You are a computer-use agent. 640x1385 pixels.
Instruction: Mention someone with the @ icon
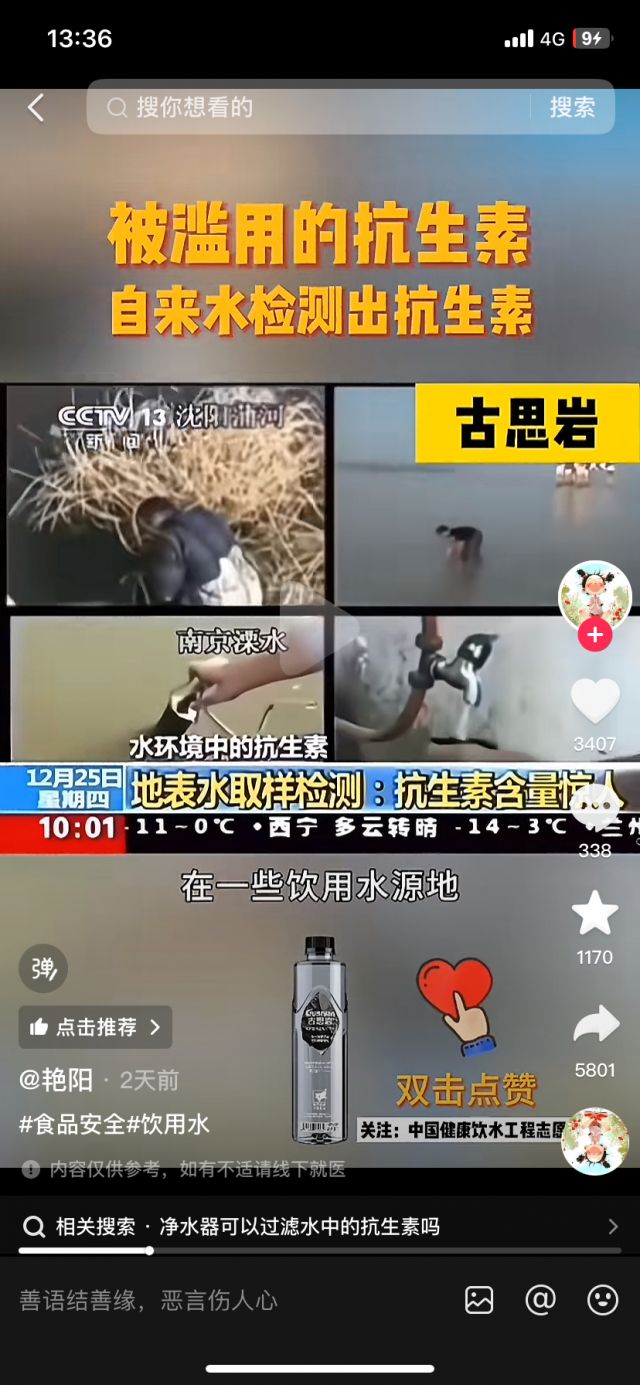pos(541,1300)
